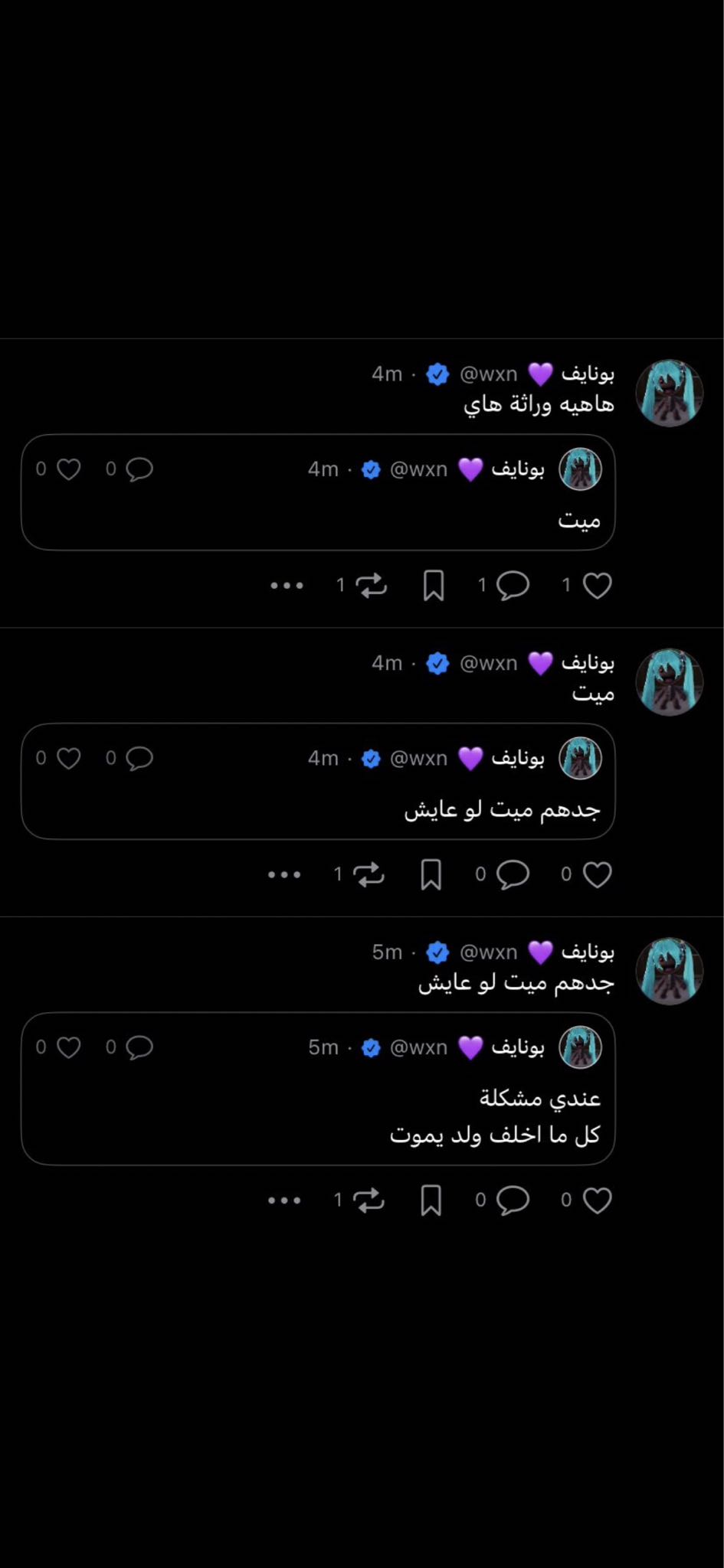Open overflow menu of tweet quoting "جدهم ميت لو عايش"

point(284,875)
